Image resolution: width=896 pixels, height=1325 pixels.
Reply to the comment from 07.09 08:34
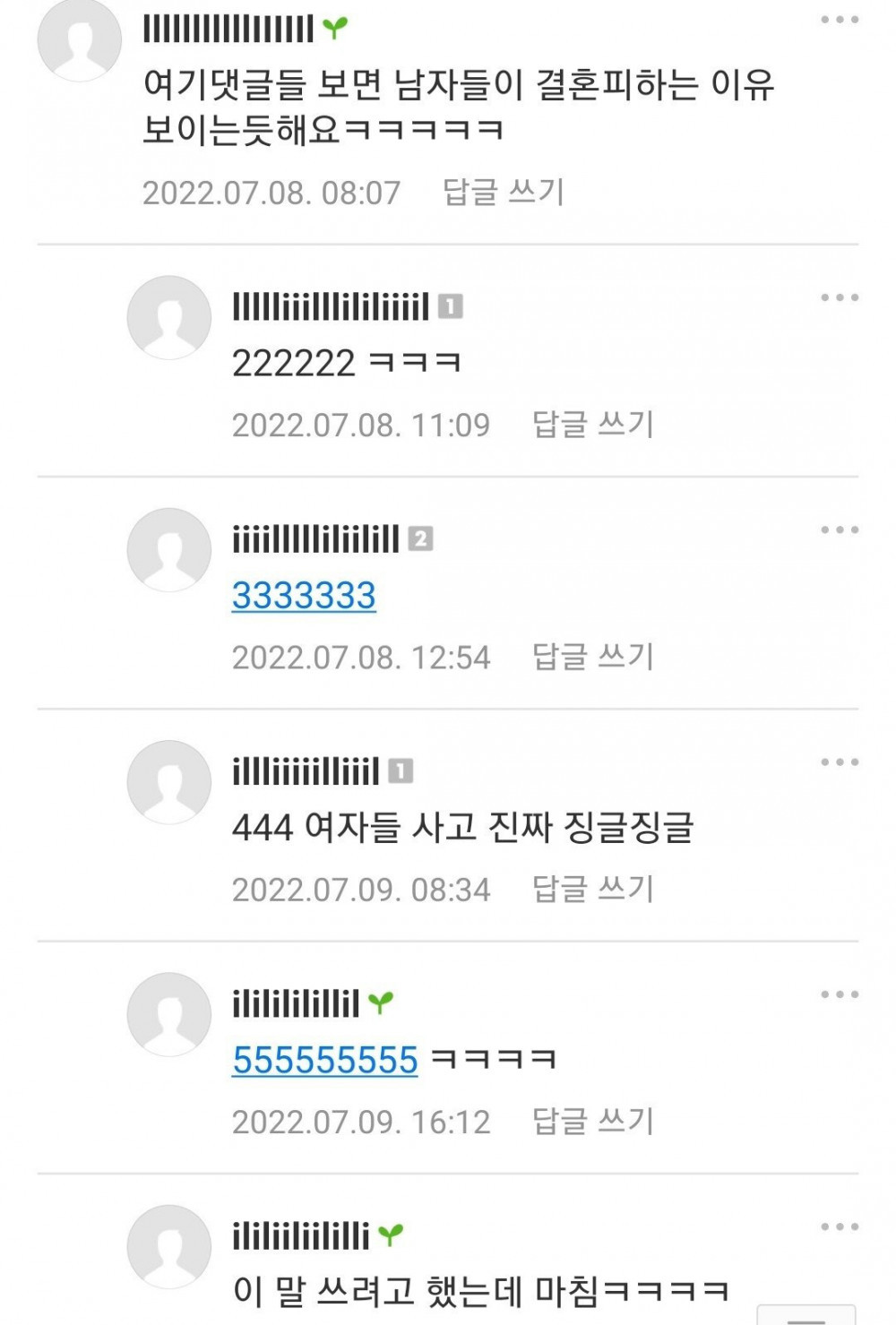tap(593, 889)
